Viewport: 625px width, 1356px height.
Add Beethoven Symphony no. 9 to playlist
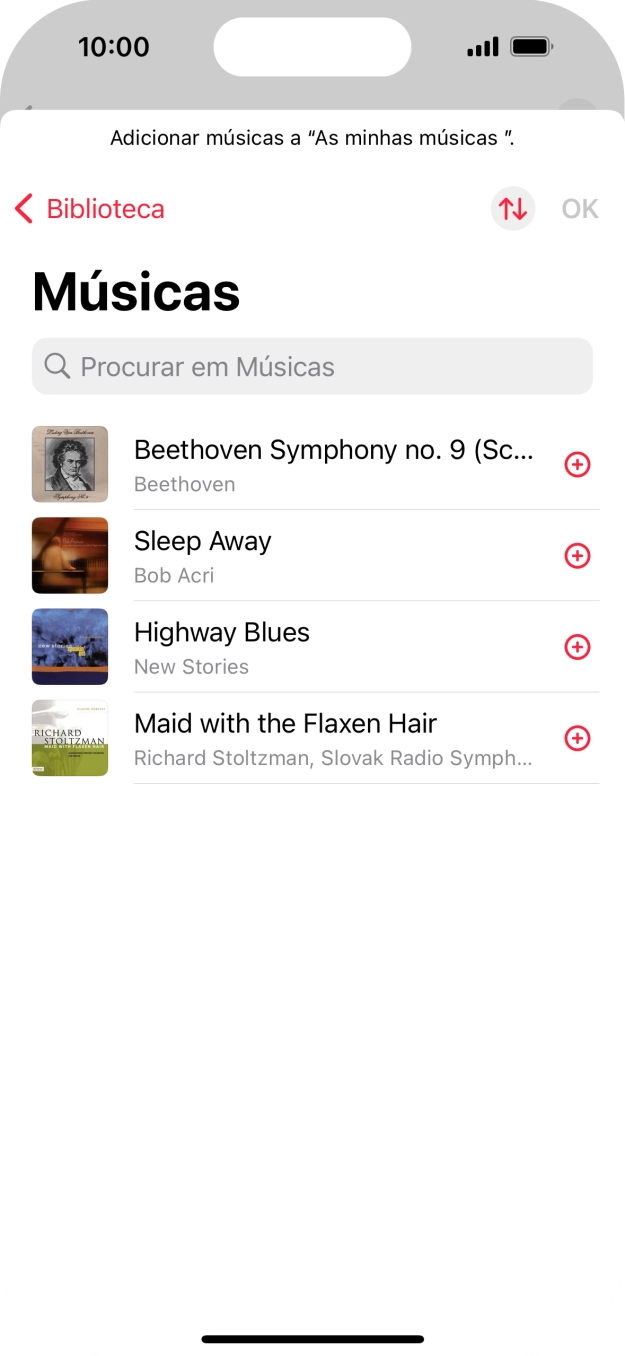pos(577,465)
